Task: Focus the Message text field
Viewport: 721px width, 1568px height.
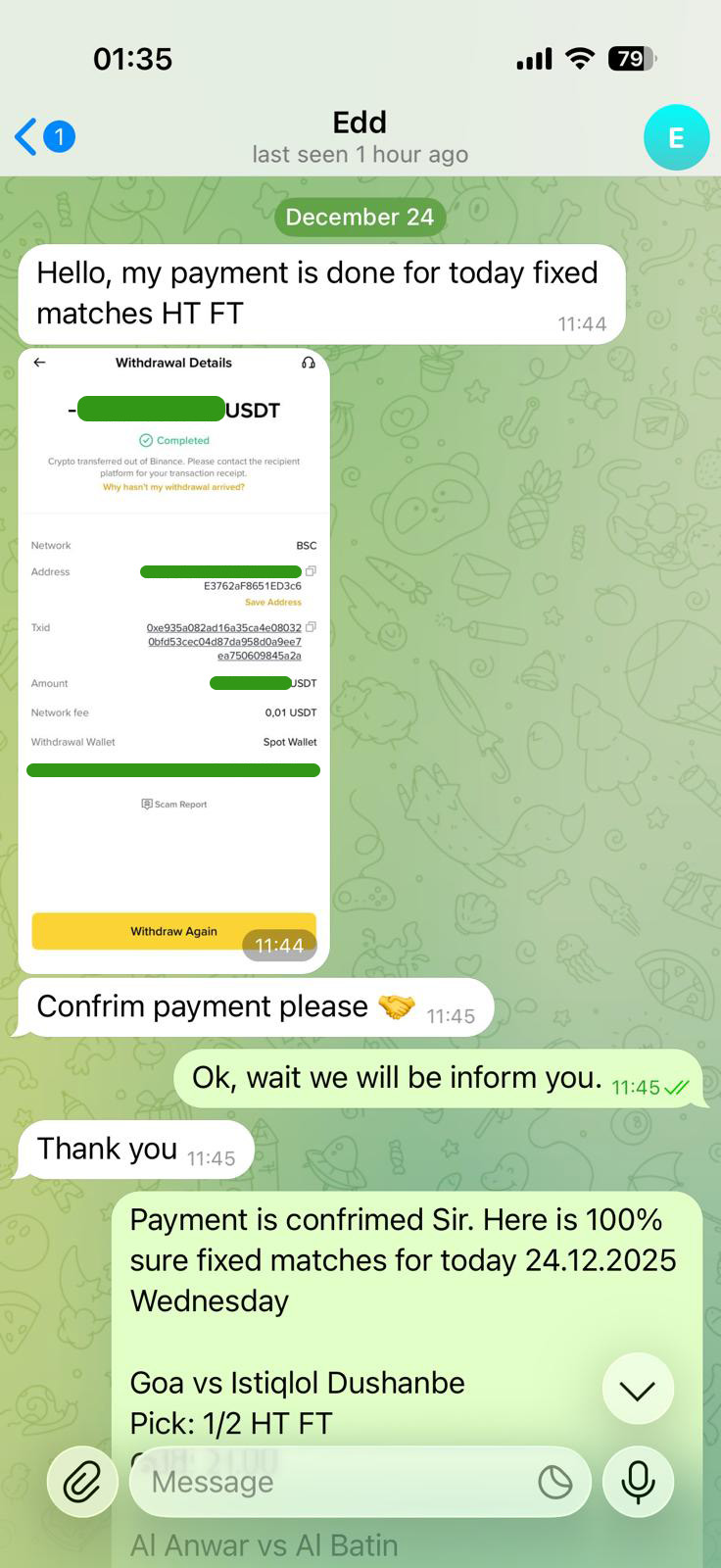Action: point(333,1482)
